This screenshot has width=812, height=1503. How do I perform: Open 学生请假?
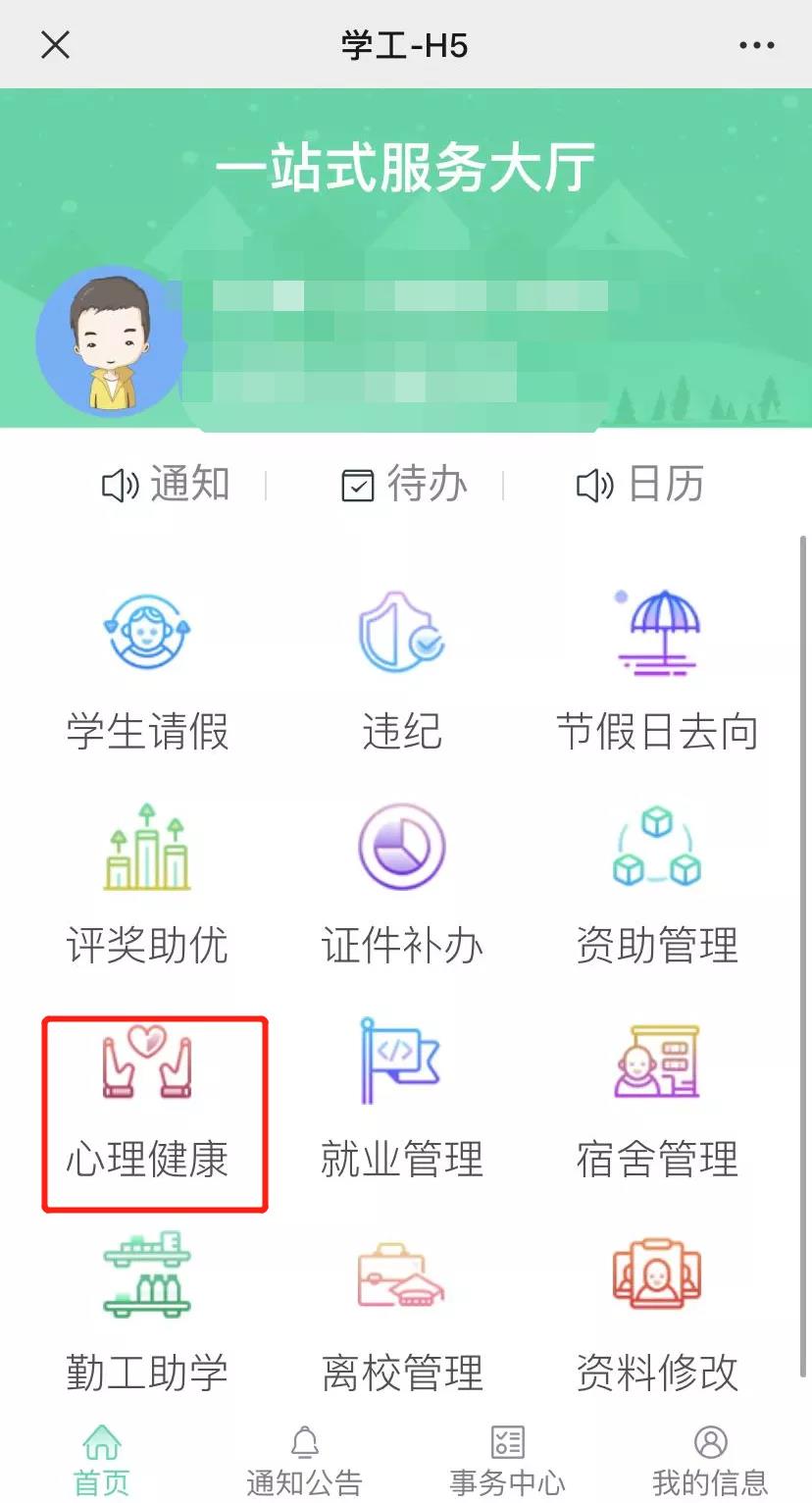147,669
